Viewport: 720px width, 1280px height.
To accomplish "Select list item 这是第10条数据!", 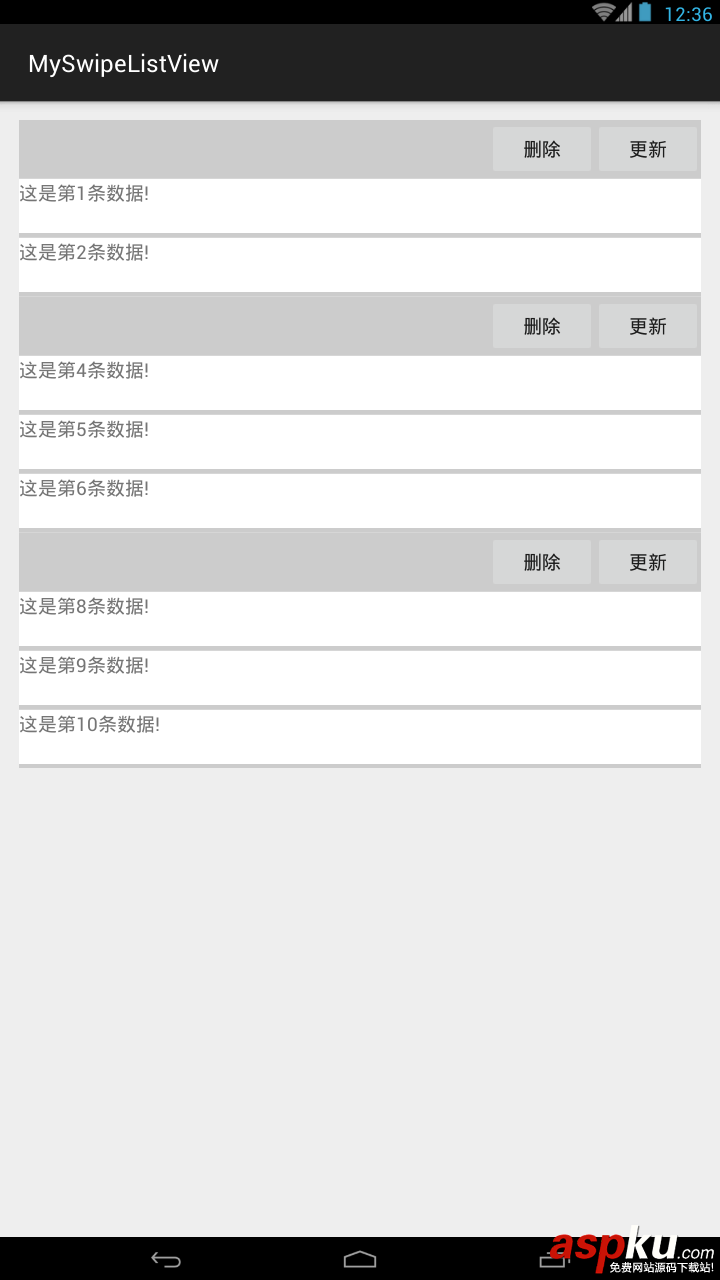I will pyautogui.click(x=360, y=736).
